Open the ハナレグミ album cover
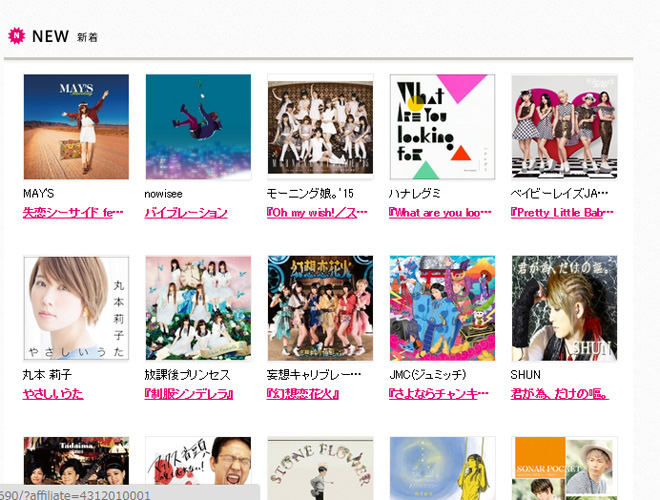The image size is (660, 500). coord(442,127)
